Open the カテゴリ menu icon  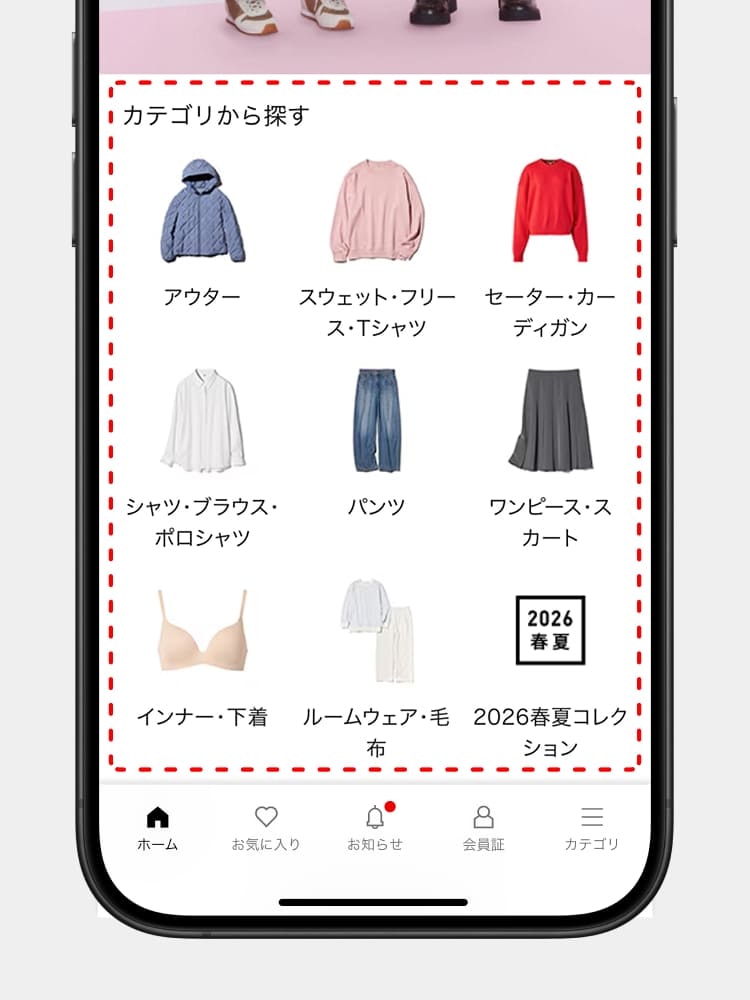click(x=592, y=816)
